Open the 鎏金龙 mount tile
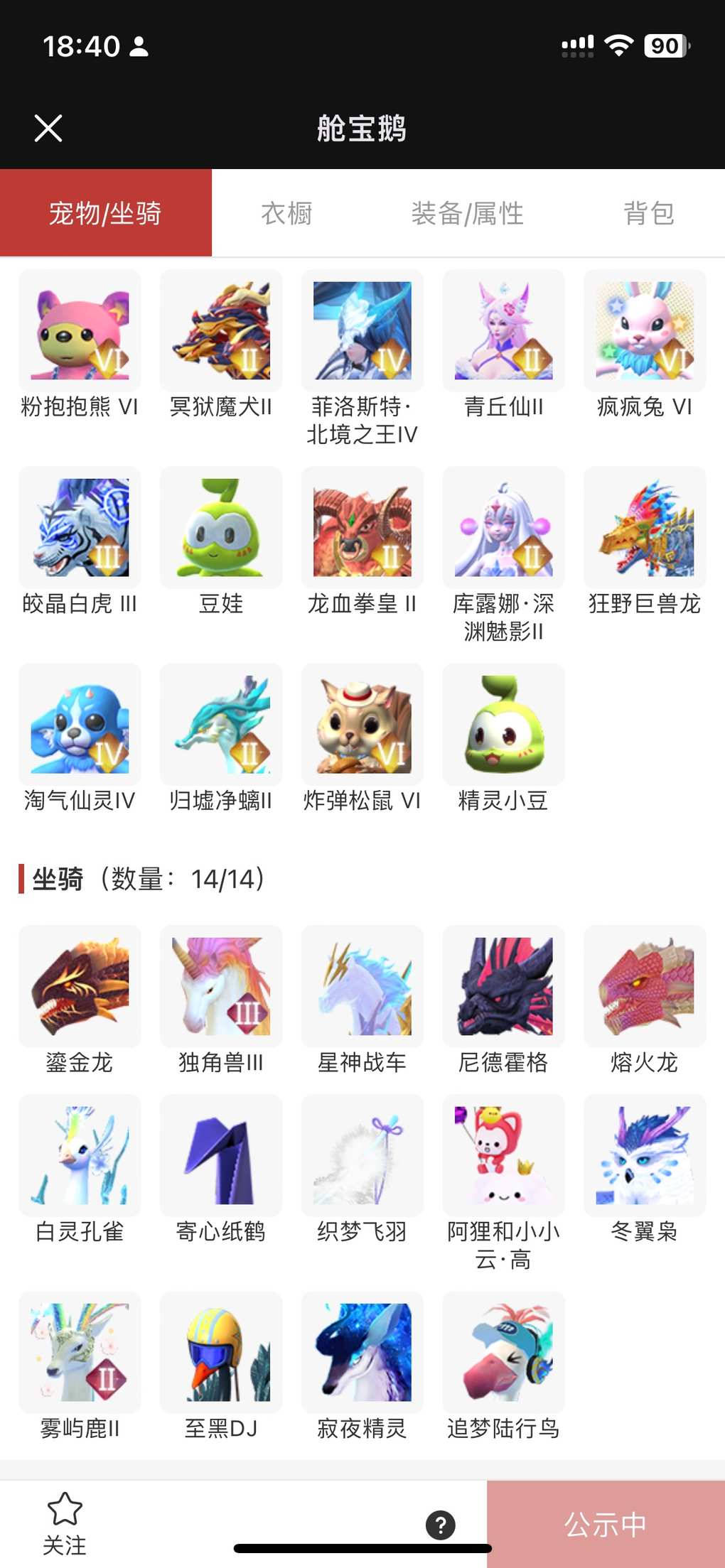This screenshot has height=1568, width=725. tap(80, 986)
